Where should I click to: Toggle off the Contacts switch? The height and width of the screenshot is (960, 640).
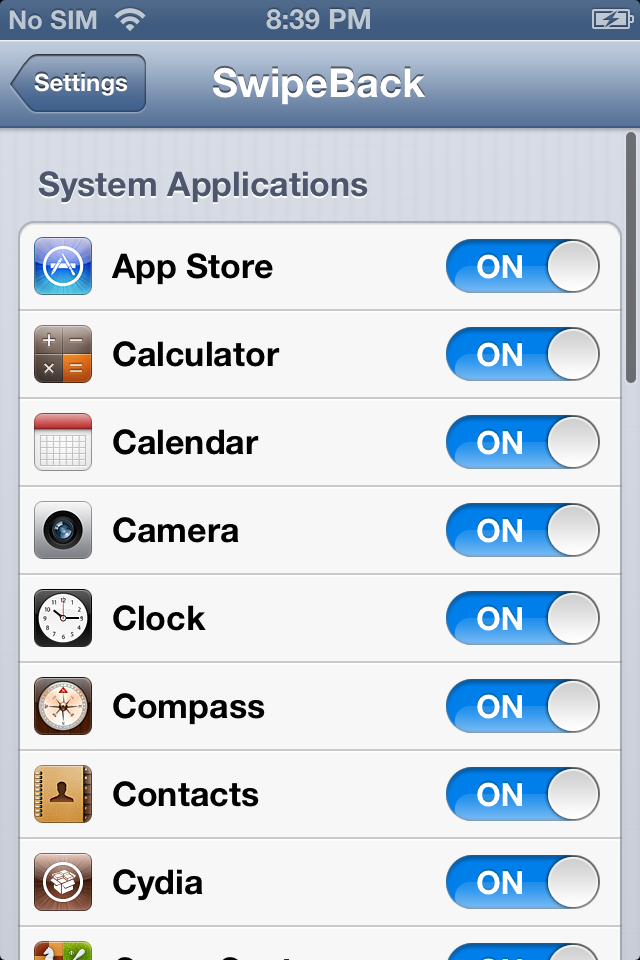pos(522,795)
